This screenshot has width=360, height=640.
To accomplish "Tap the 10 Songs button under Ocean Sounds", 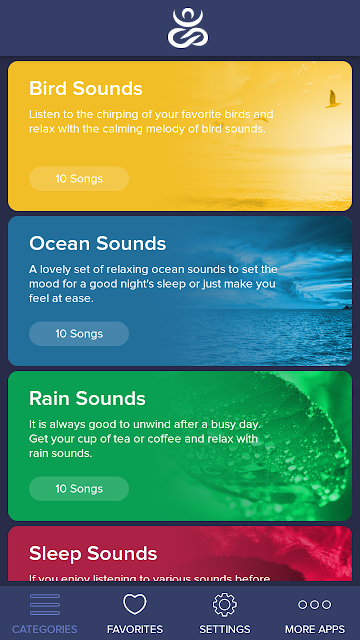I will coord(79,334).
